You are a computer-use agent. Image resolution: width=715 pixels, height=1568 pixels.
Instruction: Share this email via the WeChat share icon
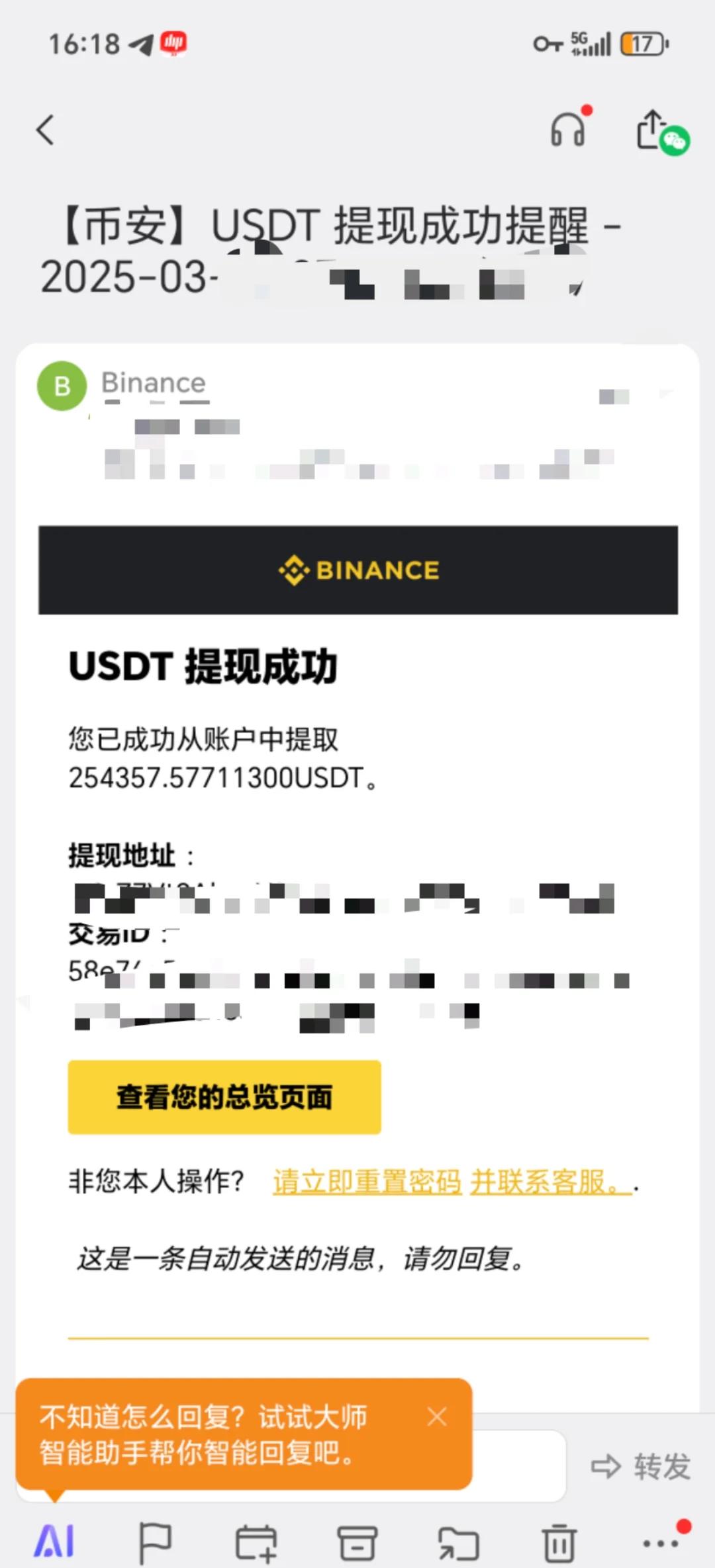click(654, 130)
